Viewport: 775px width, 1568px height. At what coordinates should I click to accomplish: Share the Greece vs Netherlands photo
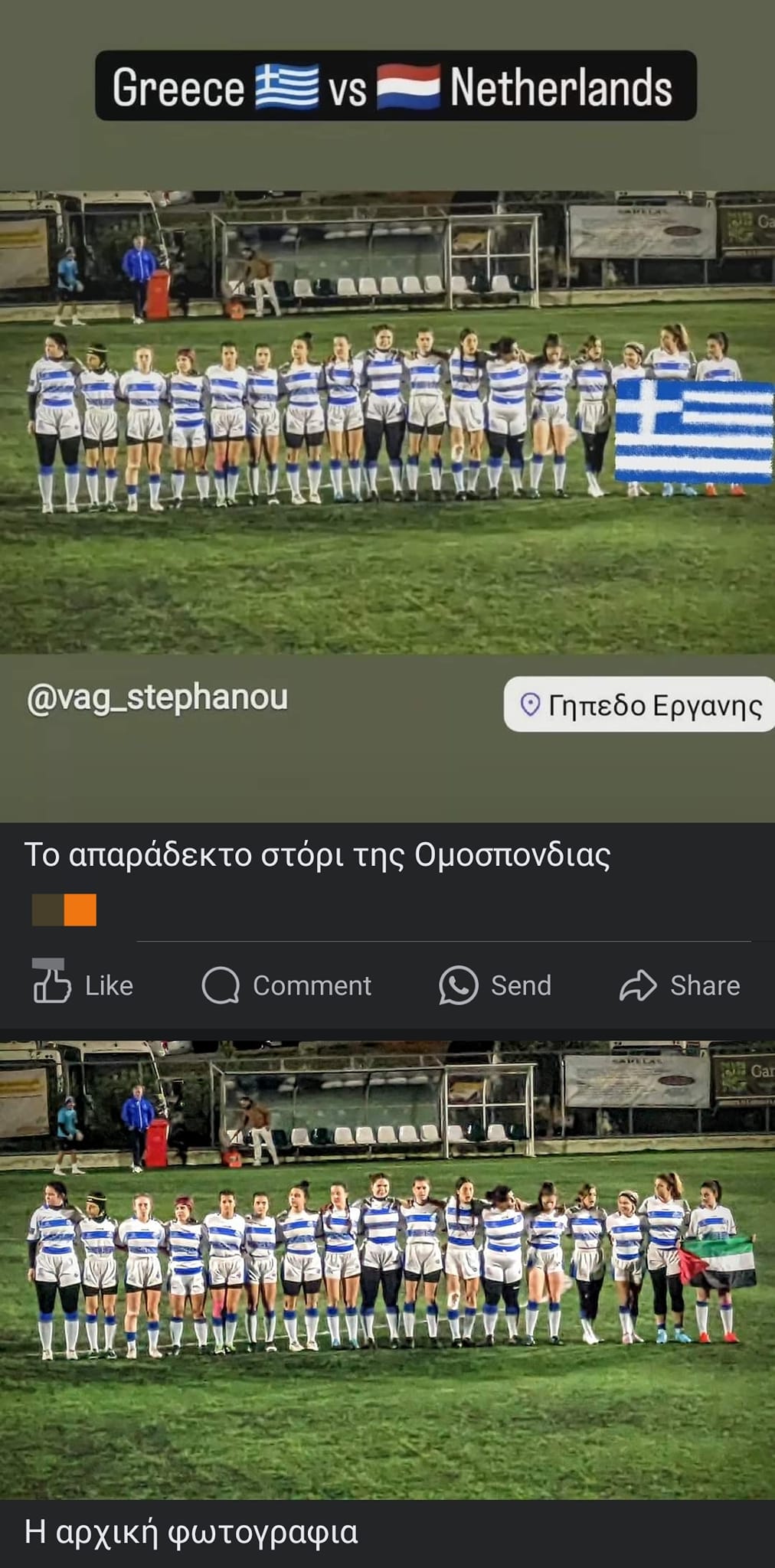(x=679, y=985)
